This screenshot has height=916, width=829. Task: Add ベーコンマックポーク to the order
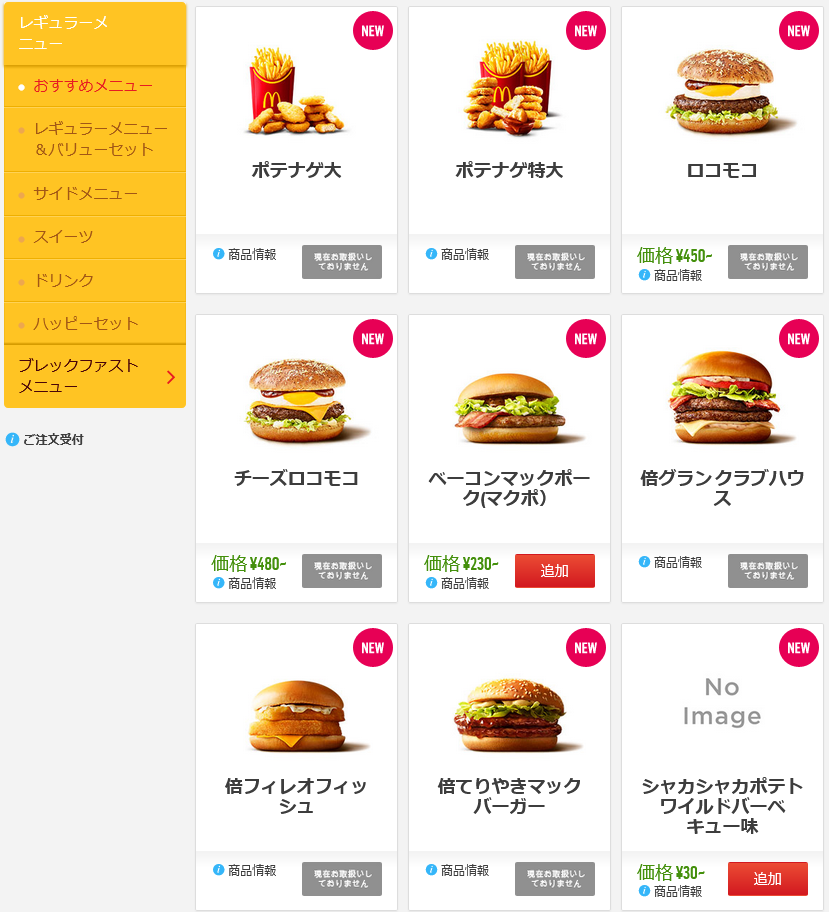coord(554,571)
